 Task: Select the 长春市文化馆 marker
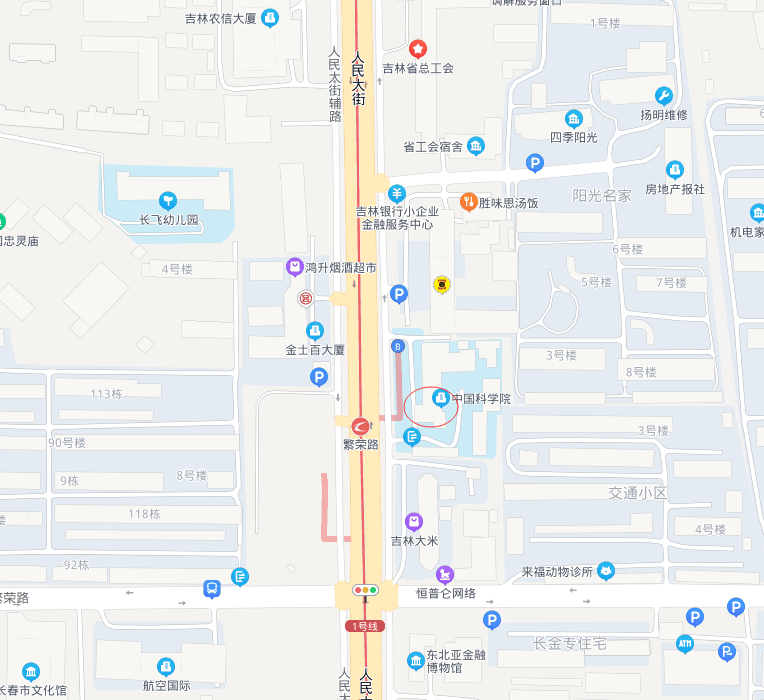(32, 671)
